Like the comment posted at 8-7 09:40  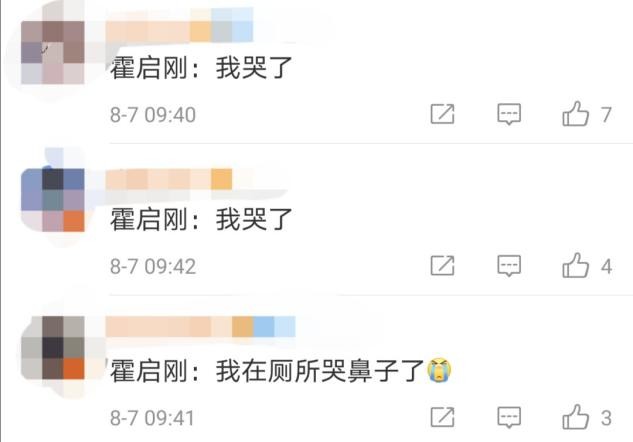pyautogui.click(x=576, y=114)
